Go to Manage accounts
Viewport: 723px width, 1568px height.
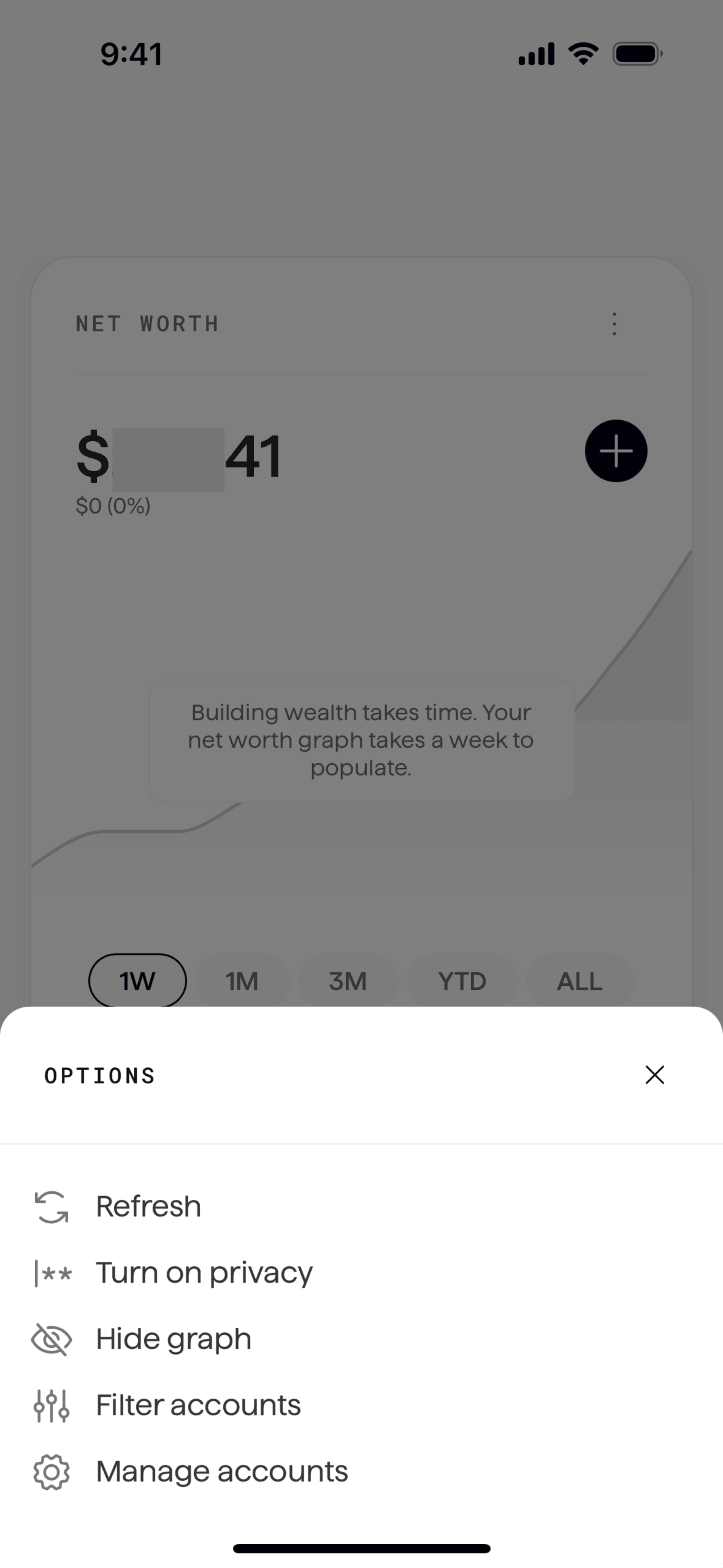tap(221, 1471)
